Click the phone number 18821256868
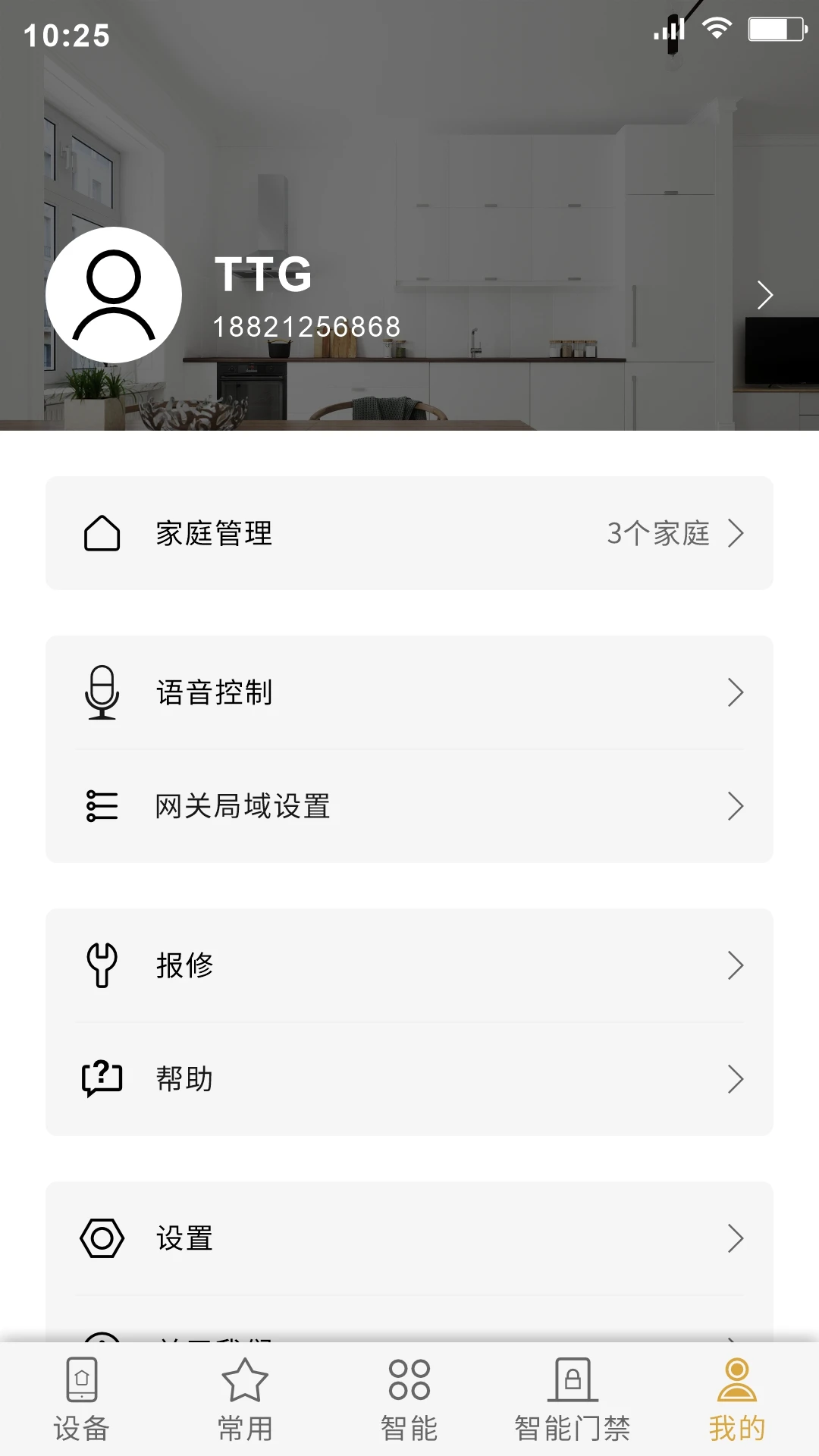Image resolution: width=819 pixels, height=1456 pixels. 307,326
